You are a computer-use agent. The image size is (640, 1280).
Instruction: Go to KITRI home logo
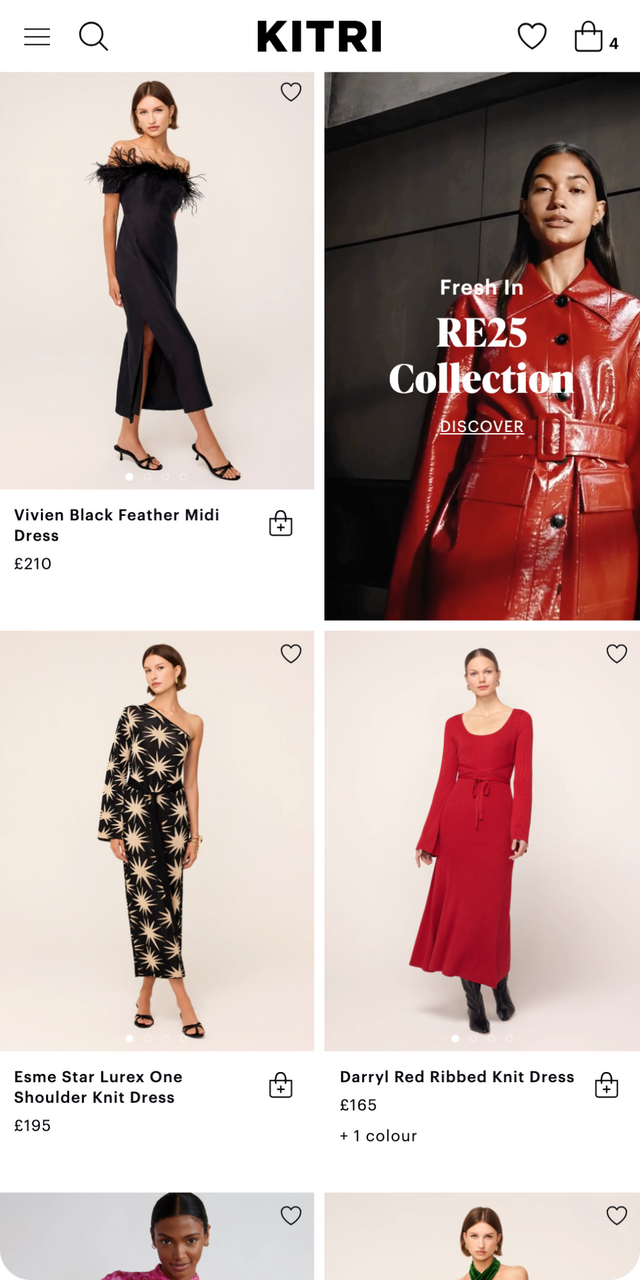[319, 37]
